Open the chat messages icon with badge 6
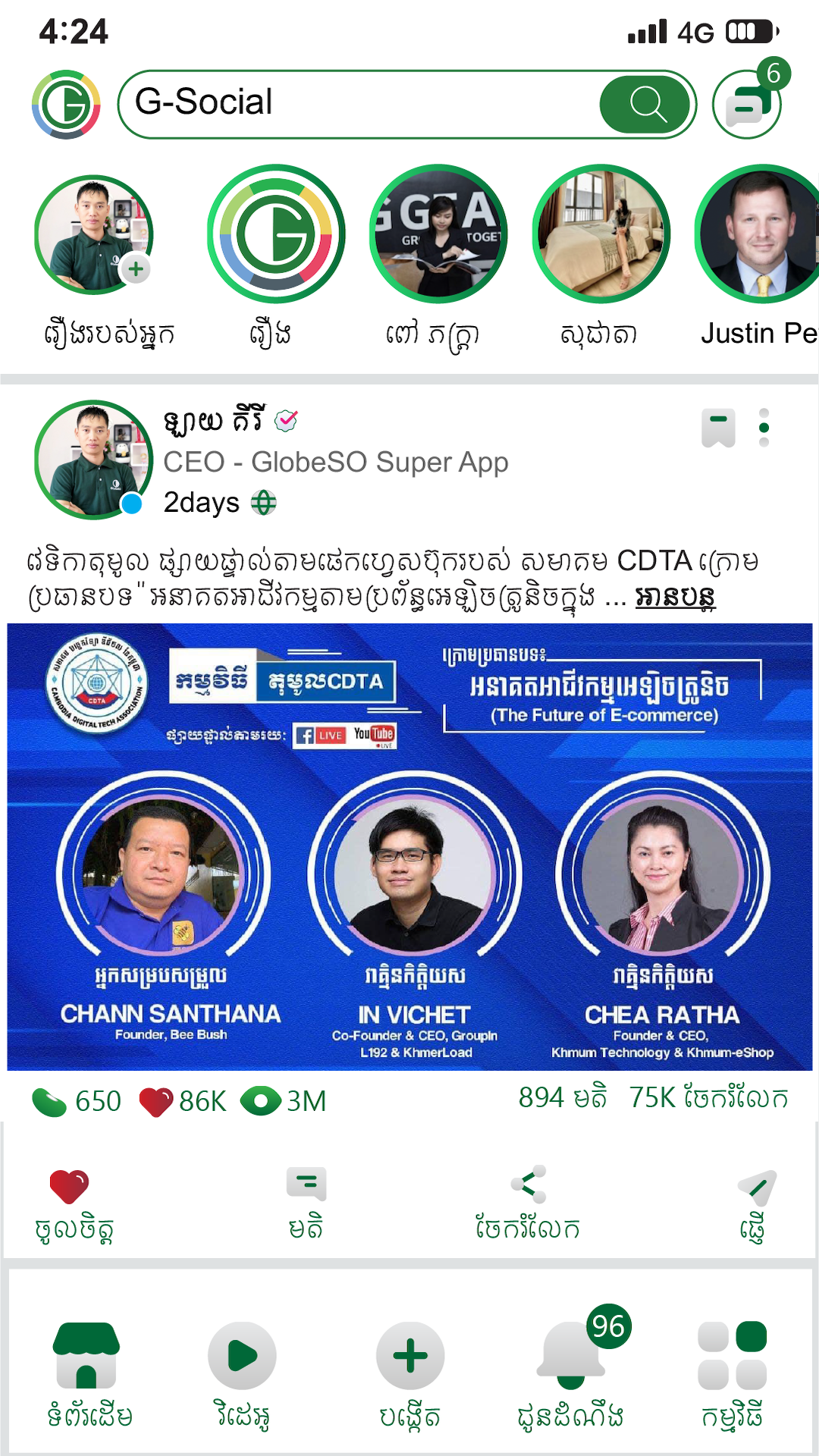 [x=747, y=105]
